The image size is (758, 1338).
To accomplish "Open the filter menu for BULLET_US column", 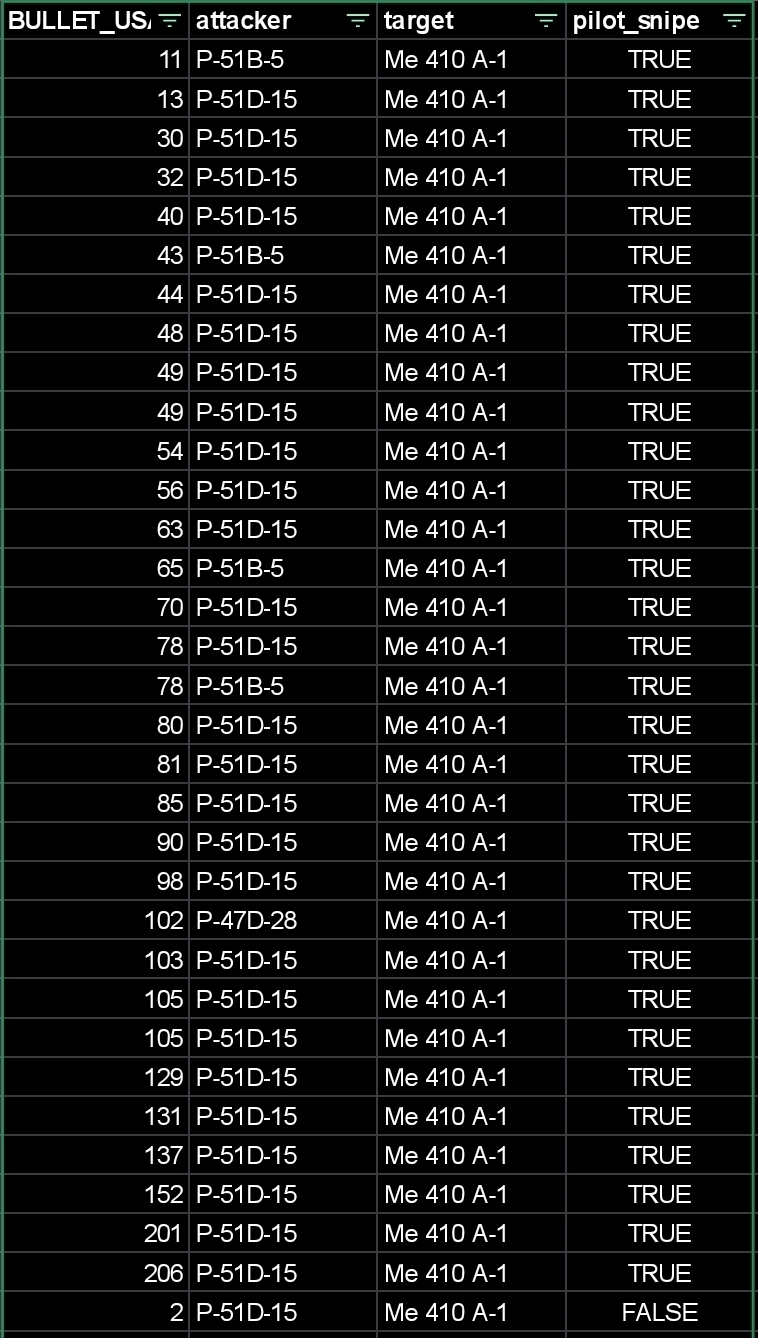I will [x=170, y=21].
